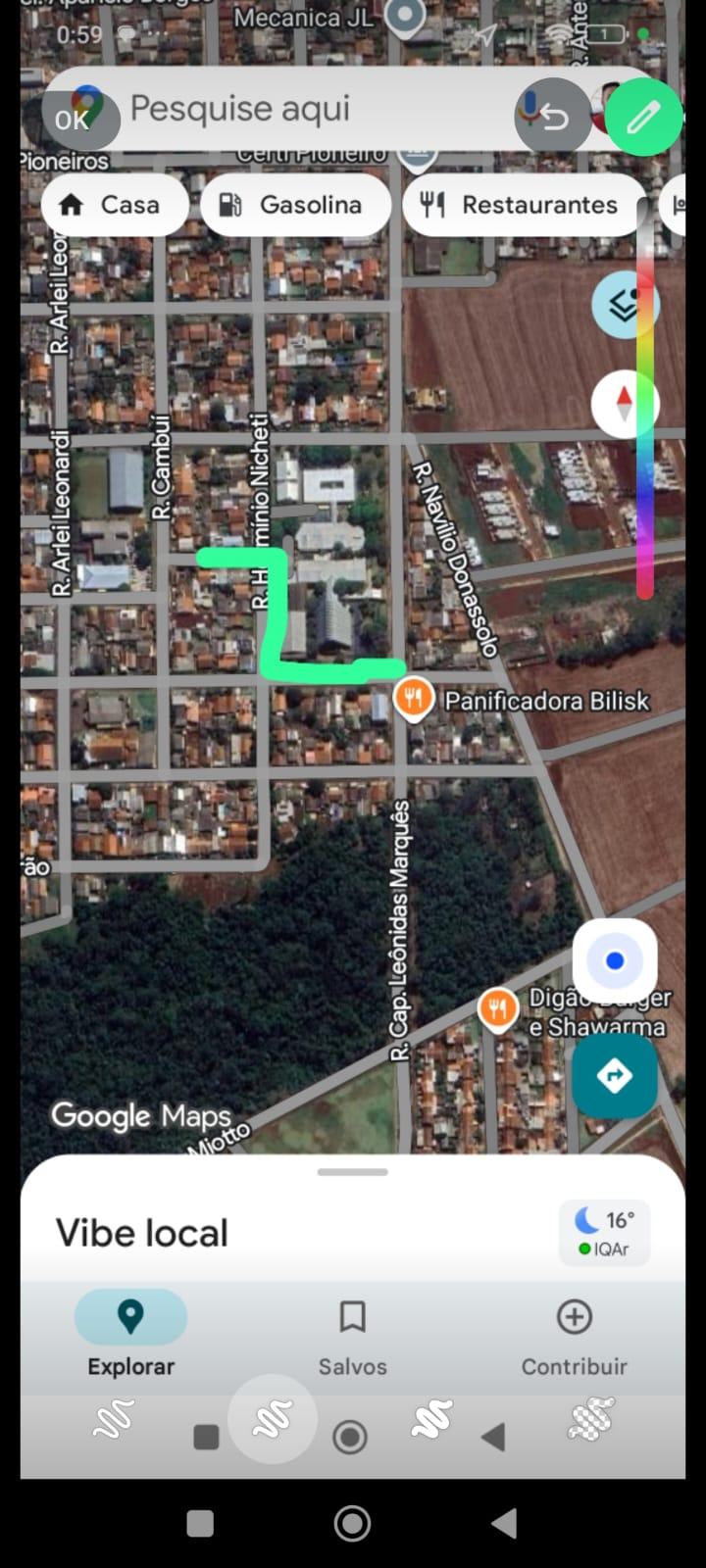Select the medium pen stroke
Viewport: 706px width, 1568px height.
click(273, 1419)
